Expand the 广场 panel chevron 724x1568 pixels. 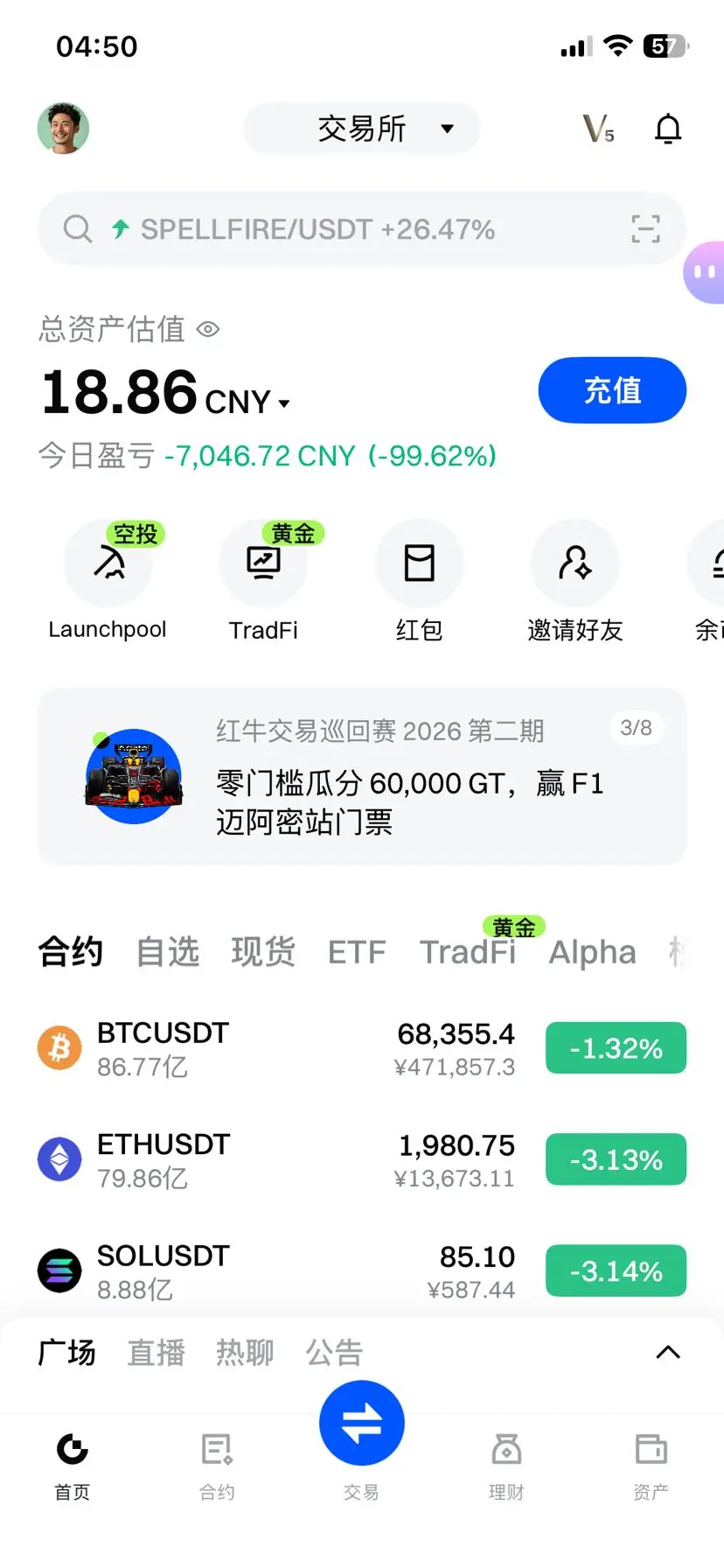(667, 1353)
